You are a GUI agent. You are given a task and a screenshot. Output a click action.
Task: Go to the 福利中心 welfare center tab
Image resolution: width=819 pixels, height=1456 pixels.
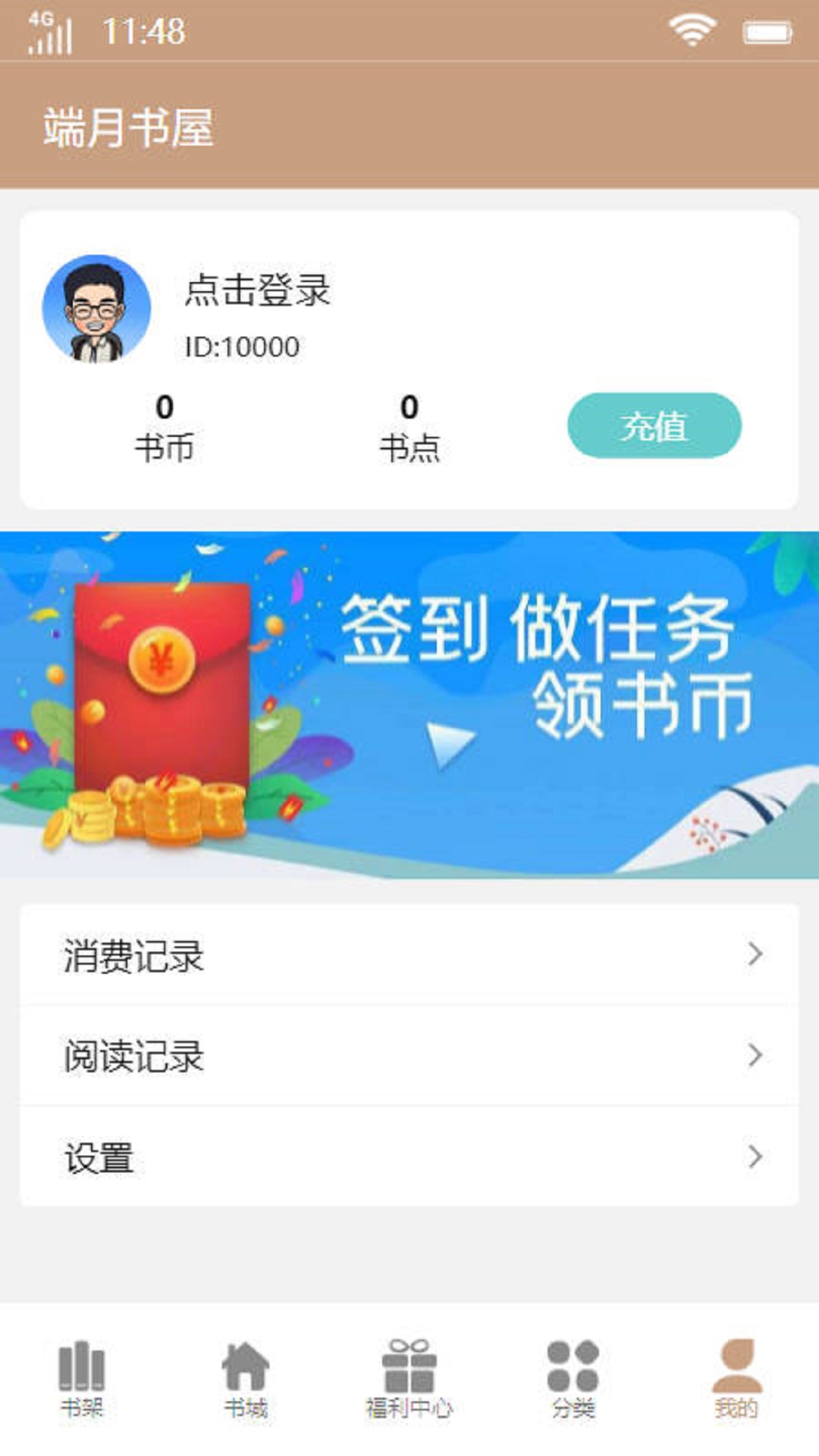click(x=409, y=1380)
